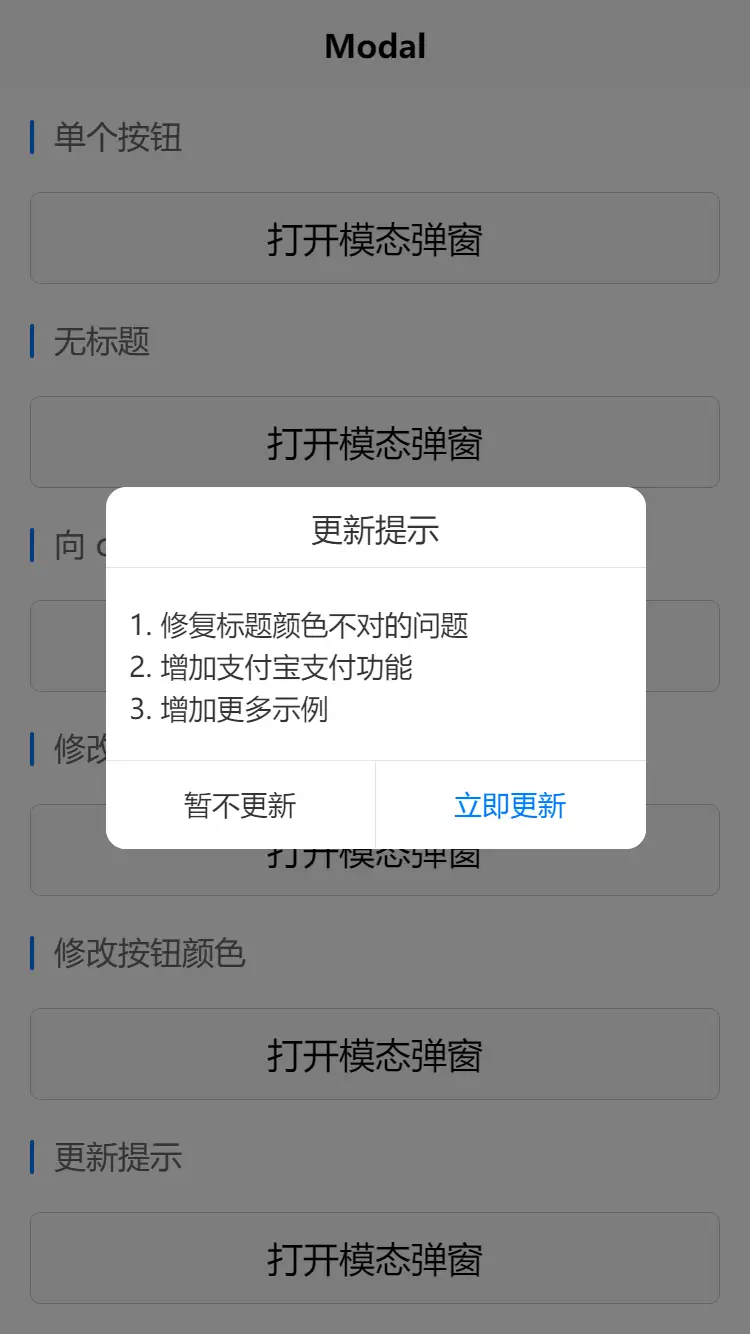Tap 暂不更新 to postpone the update
Image resolution: width=750 pixels, height=1334 pixels.
pos(240,805)
